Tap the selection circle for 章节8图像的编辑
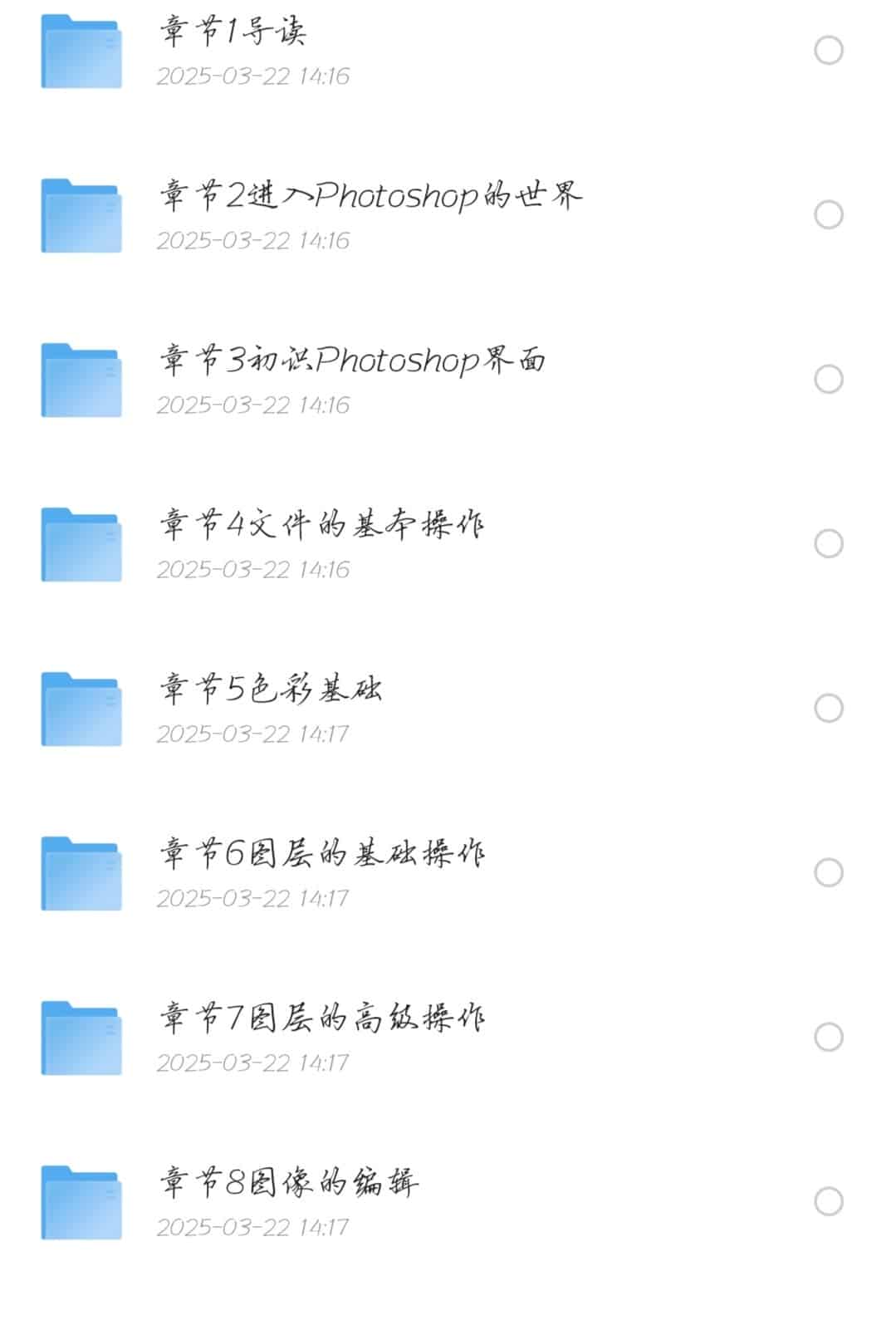The image size is (896, 1325). (x=828, y=1202)
